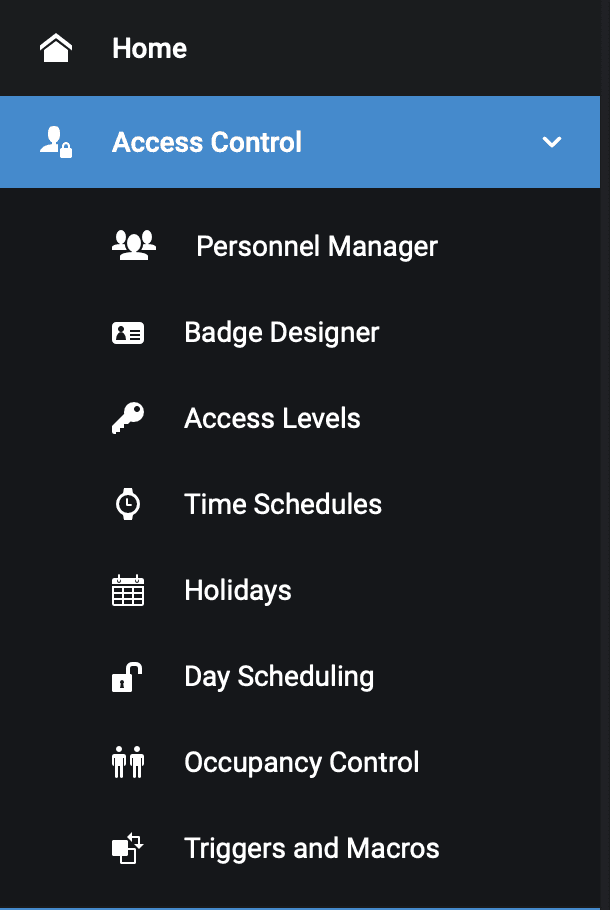Open Badge Designer

[x=299, y=333]
